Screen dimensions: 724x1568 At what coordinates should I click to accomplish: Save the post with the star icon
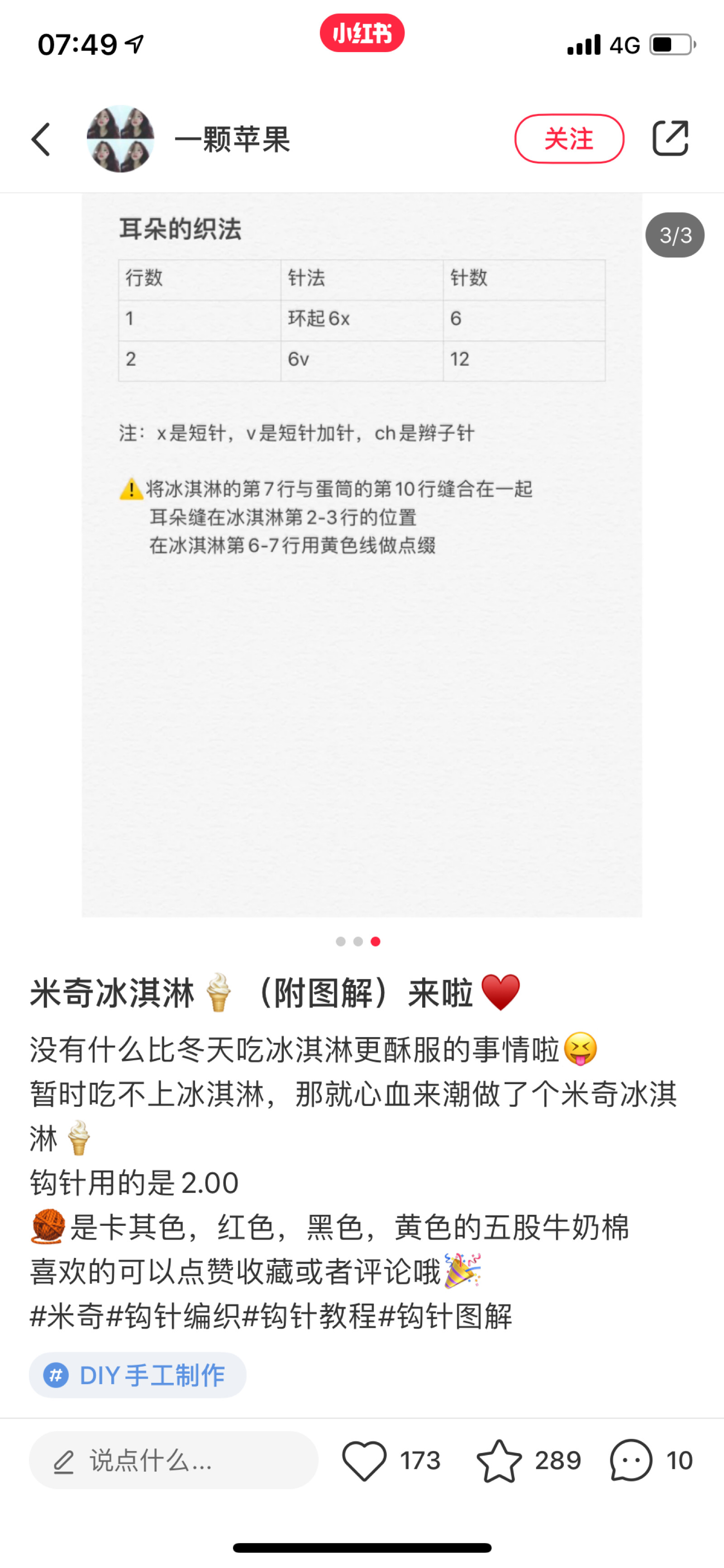(499, 1460)
